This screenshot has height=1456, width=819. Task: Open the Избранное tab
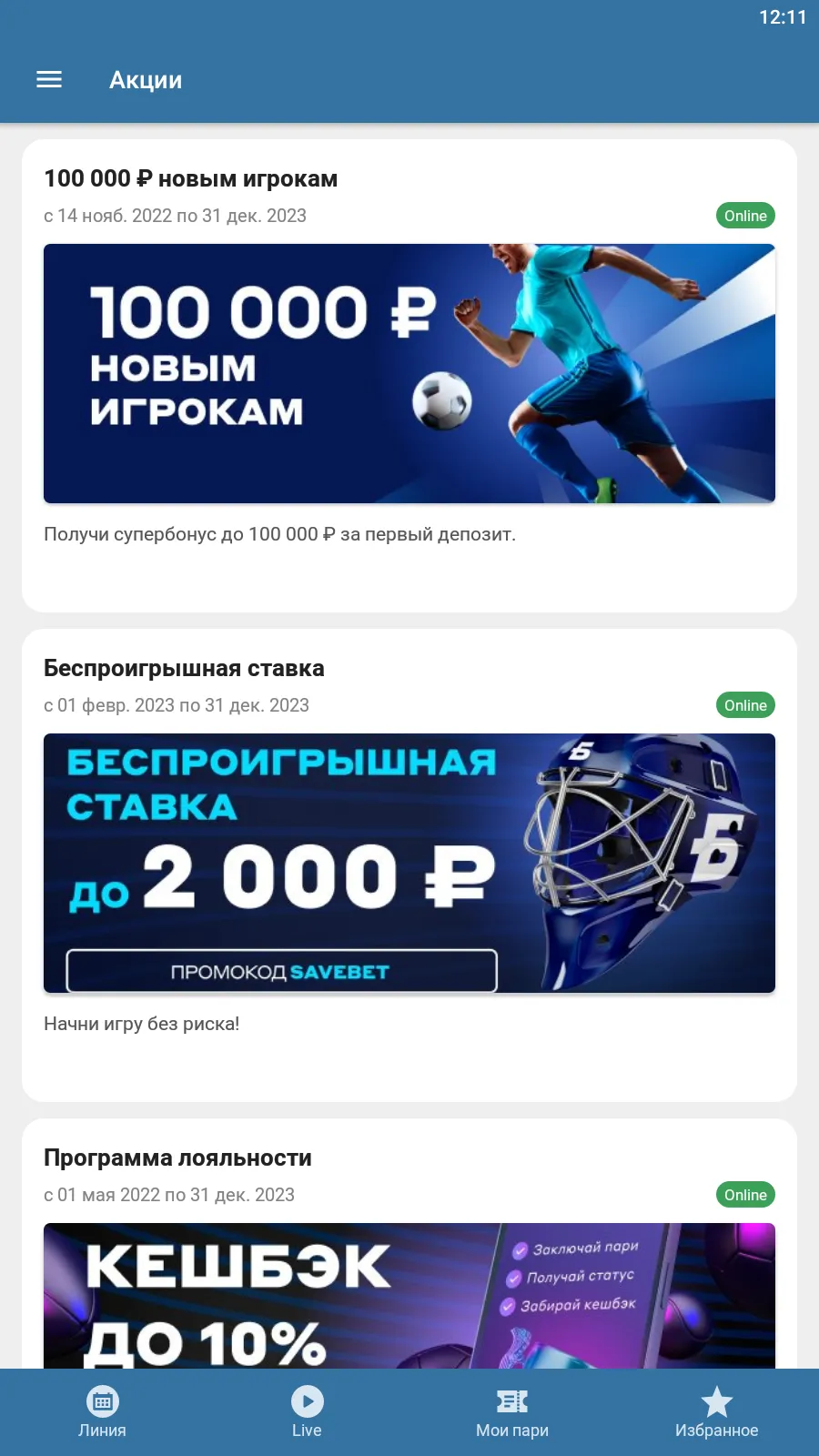(716, 1412)
